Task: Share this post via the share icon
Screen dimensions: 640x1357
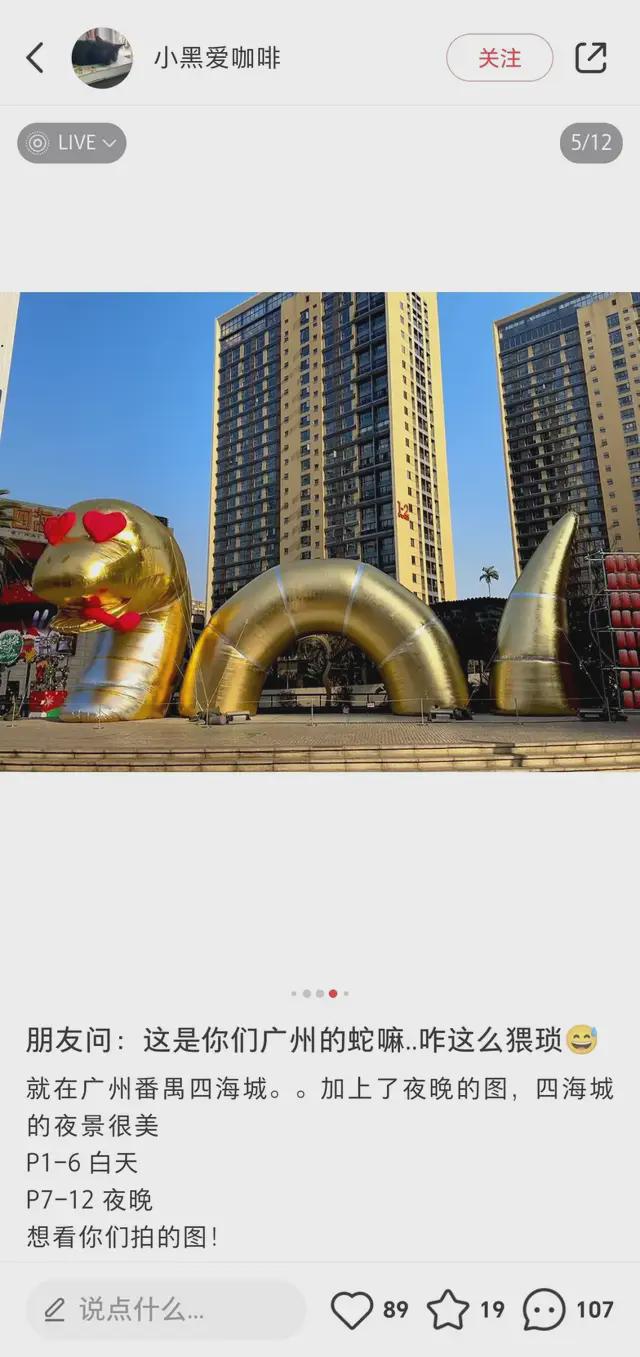Action: coord(591,58)
